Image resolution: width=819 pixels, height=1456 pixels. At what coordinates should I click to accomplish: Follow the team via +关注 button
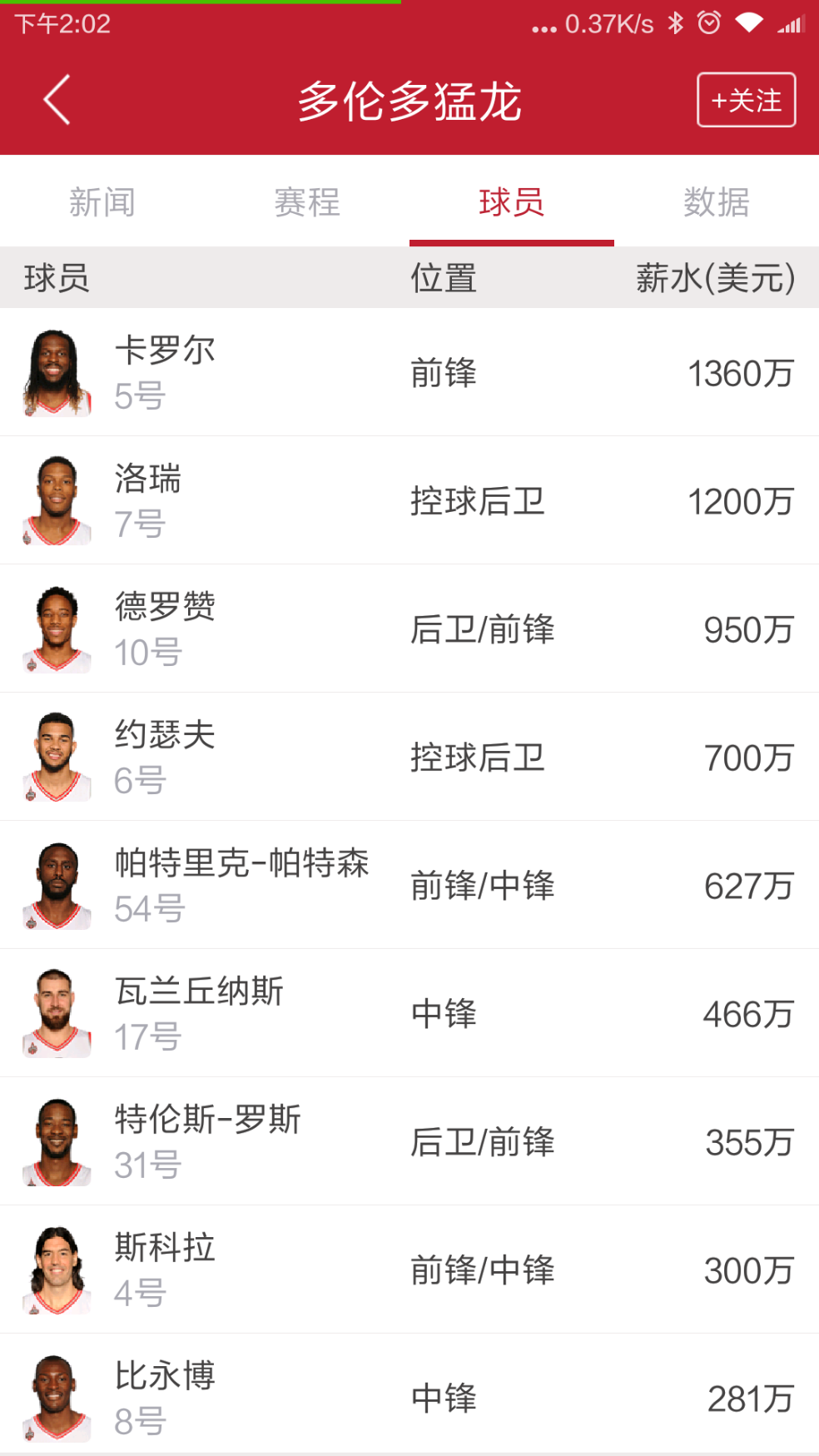tap(745, 99)
